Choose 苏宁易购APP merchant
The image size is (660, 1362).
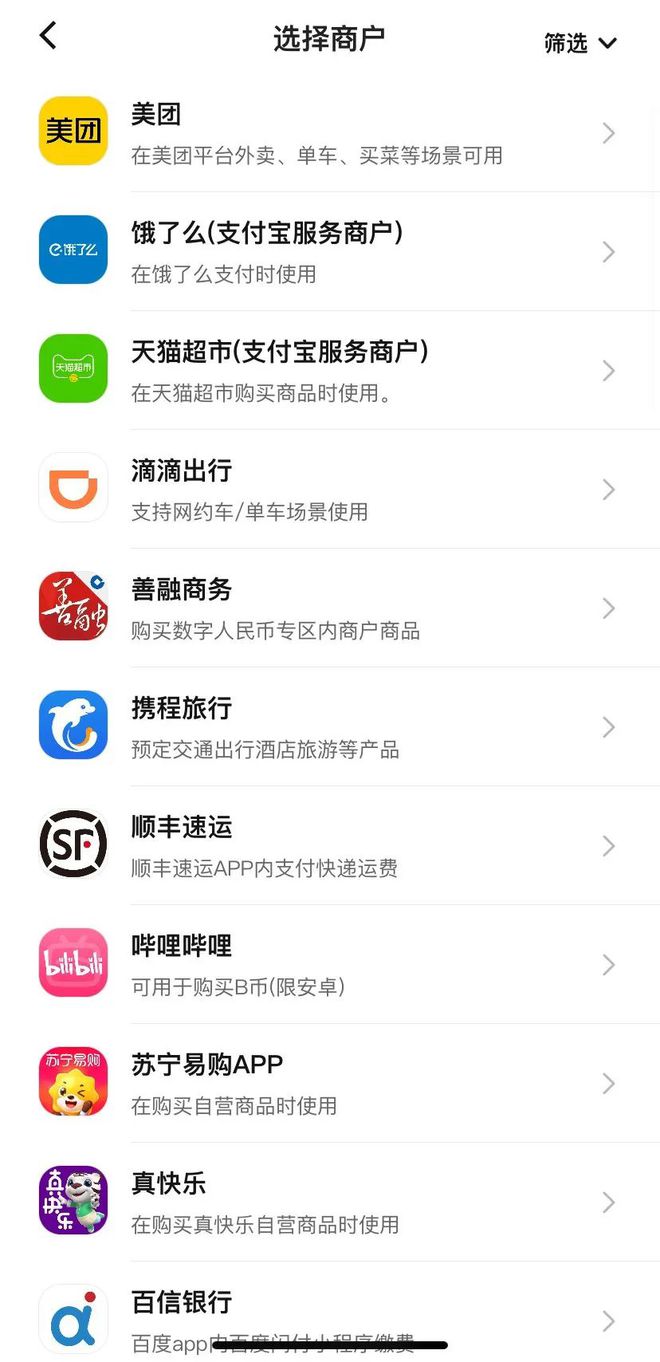(330, 1084)
